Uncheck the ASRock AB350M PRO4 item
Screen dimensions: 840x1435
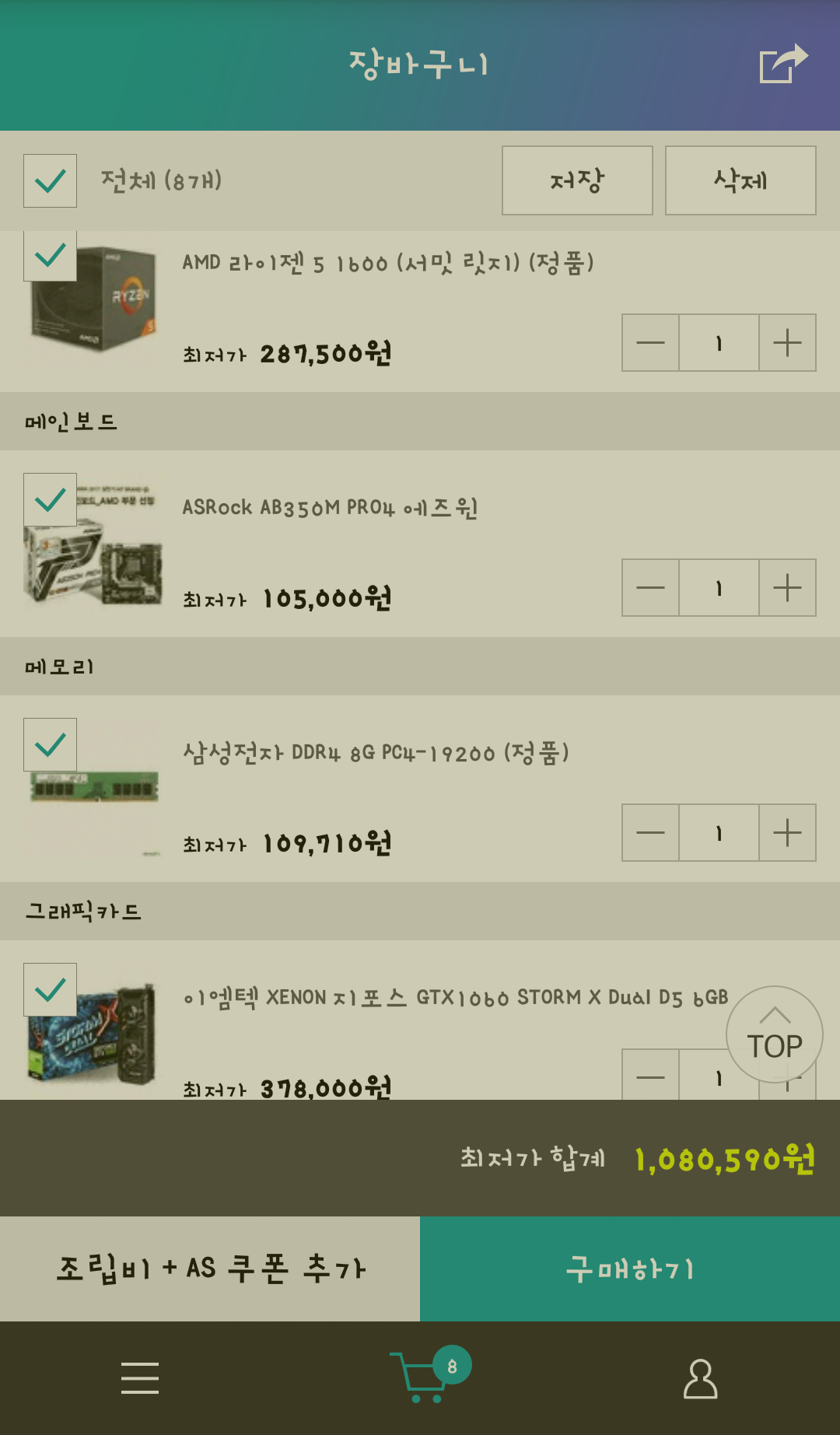click(x=50, y=499)
